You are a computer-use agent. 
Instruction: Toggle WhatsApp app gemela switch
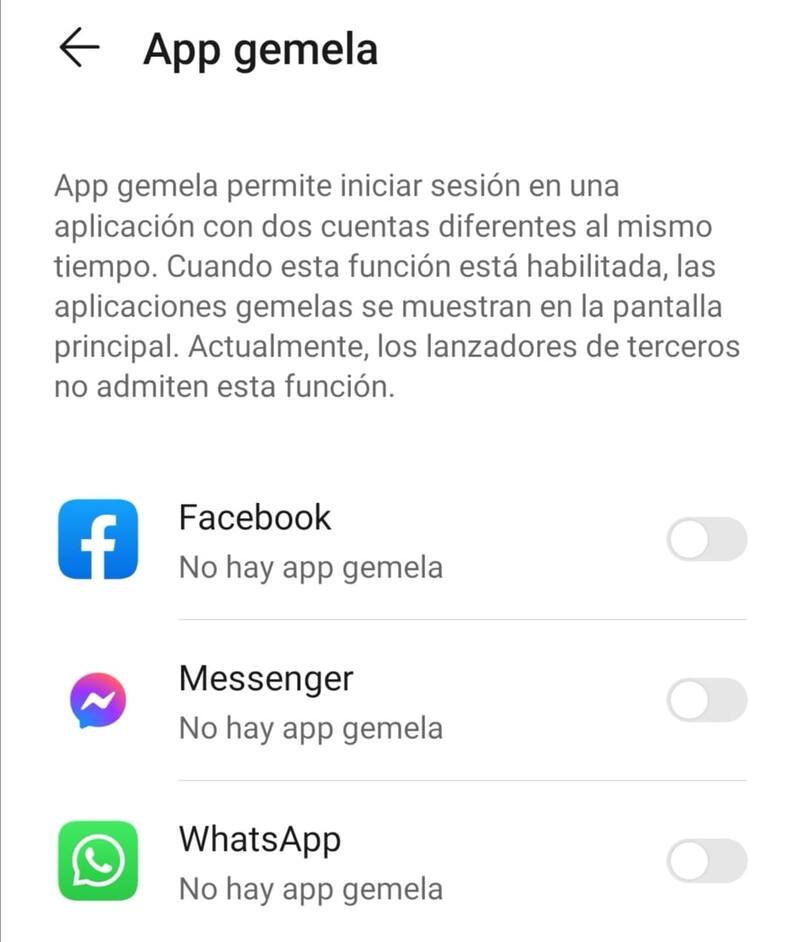pos(706,861)
